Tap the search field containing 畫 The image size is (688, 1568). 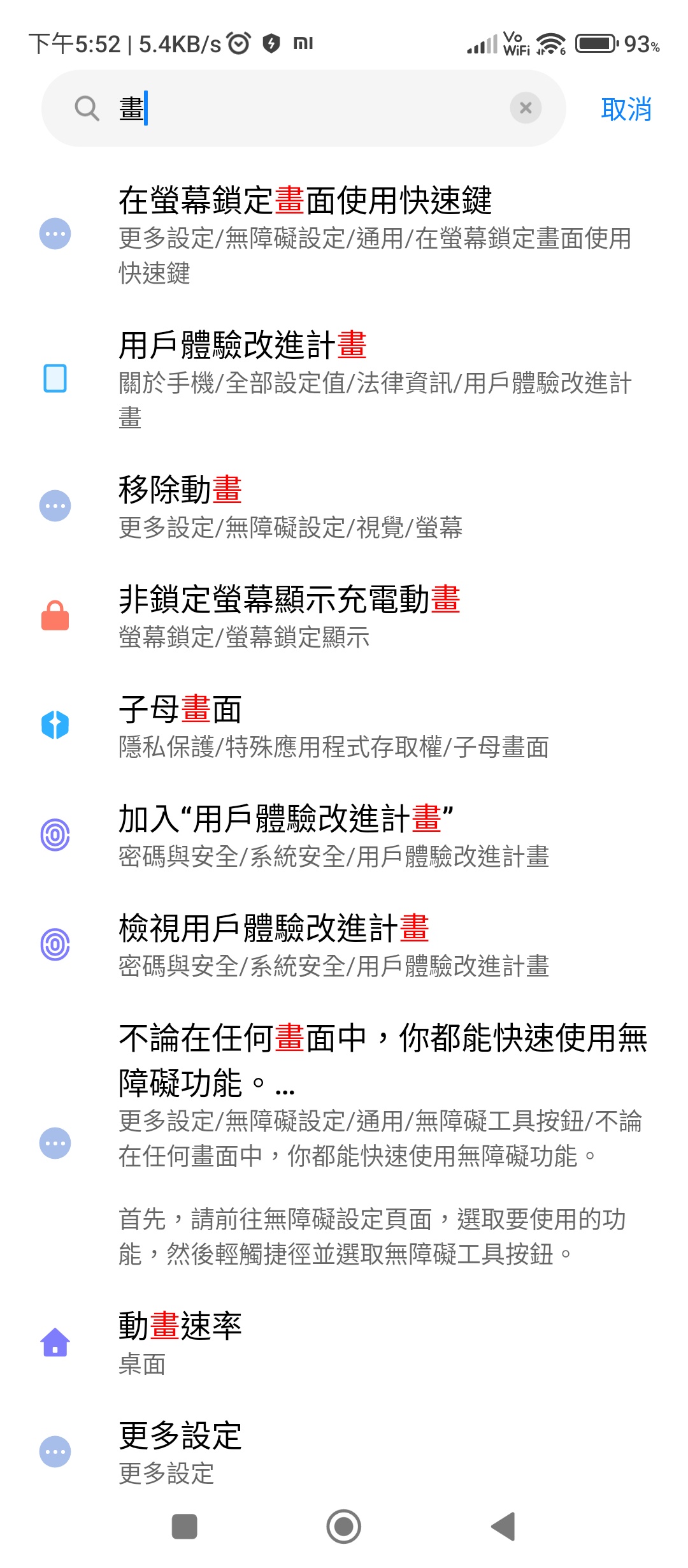303,108
